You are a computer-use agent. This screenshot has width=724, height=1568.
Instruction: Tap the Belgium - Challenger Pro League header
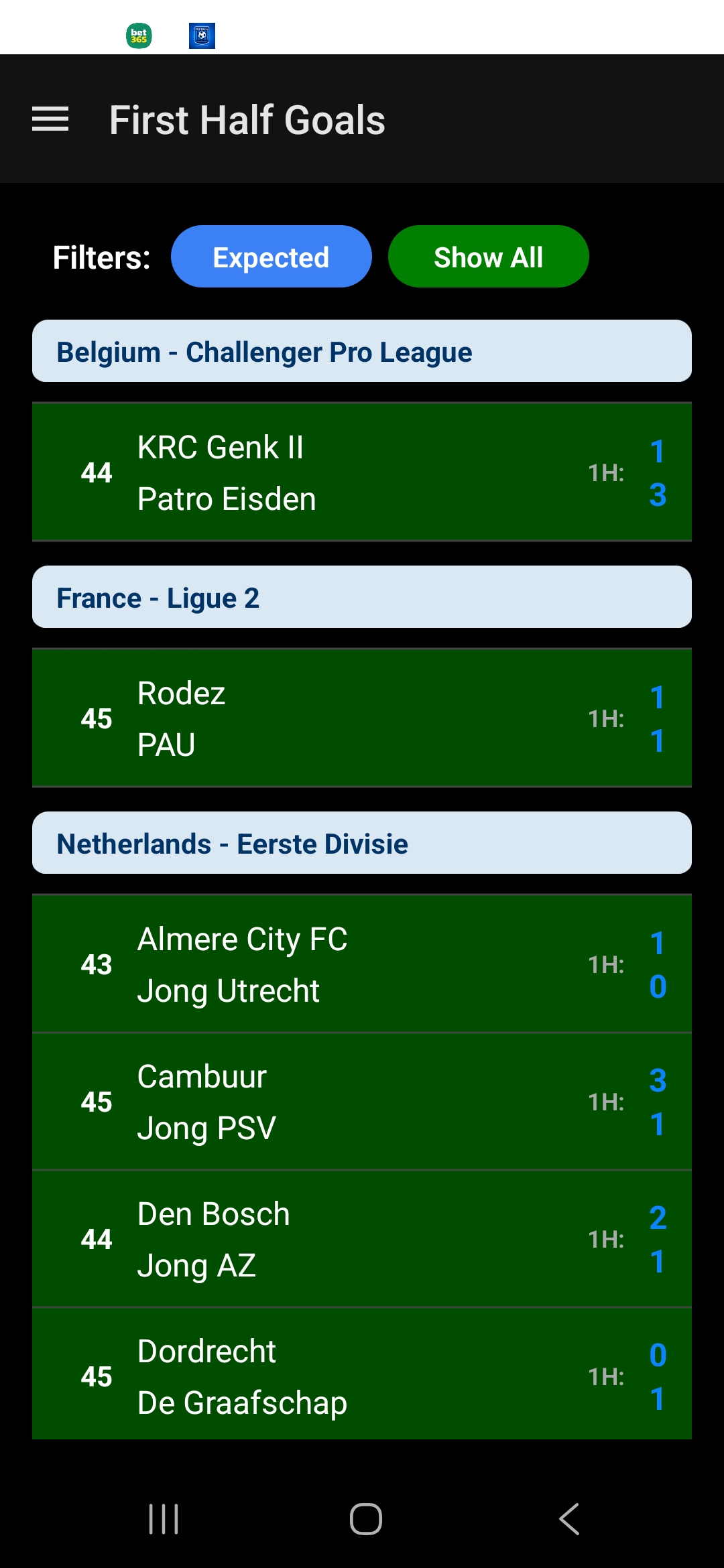tap(362, 351)
